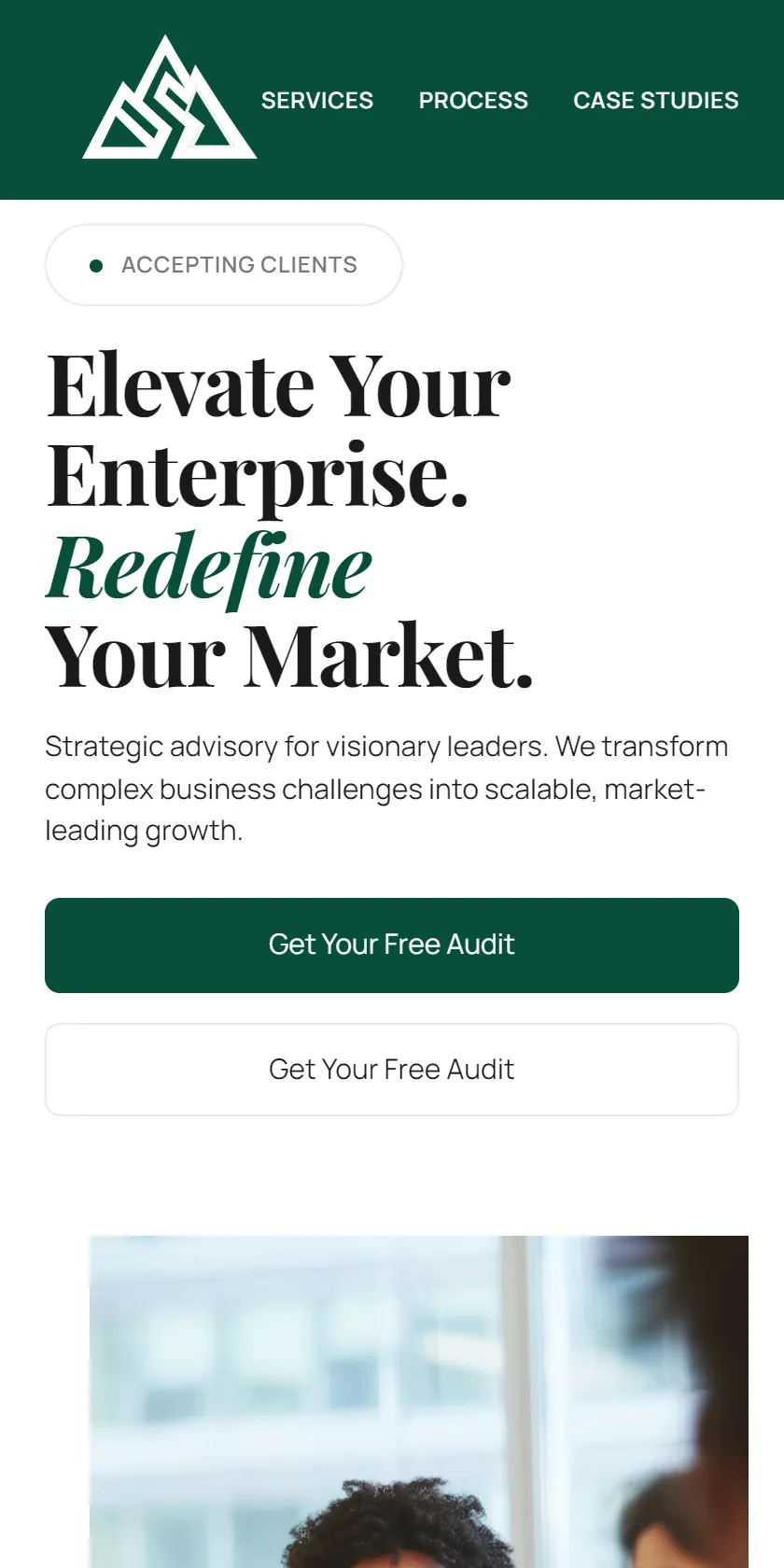The image size is (784, 1568).
Task: Open the Services nav link
Action: [317, 100]
